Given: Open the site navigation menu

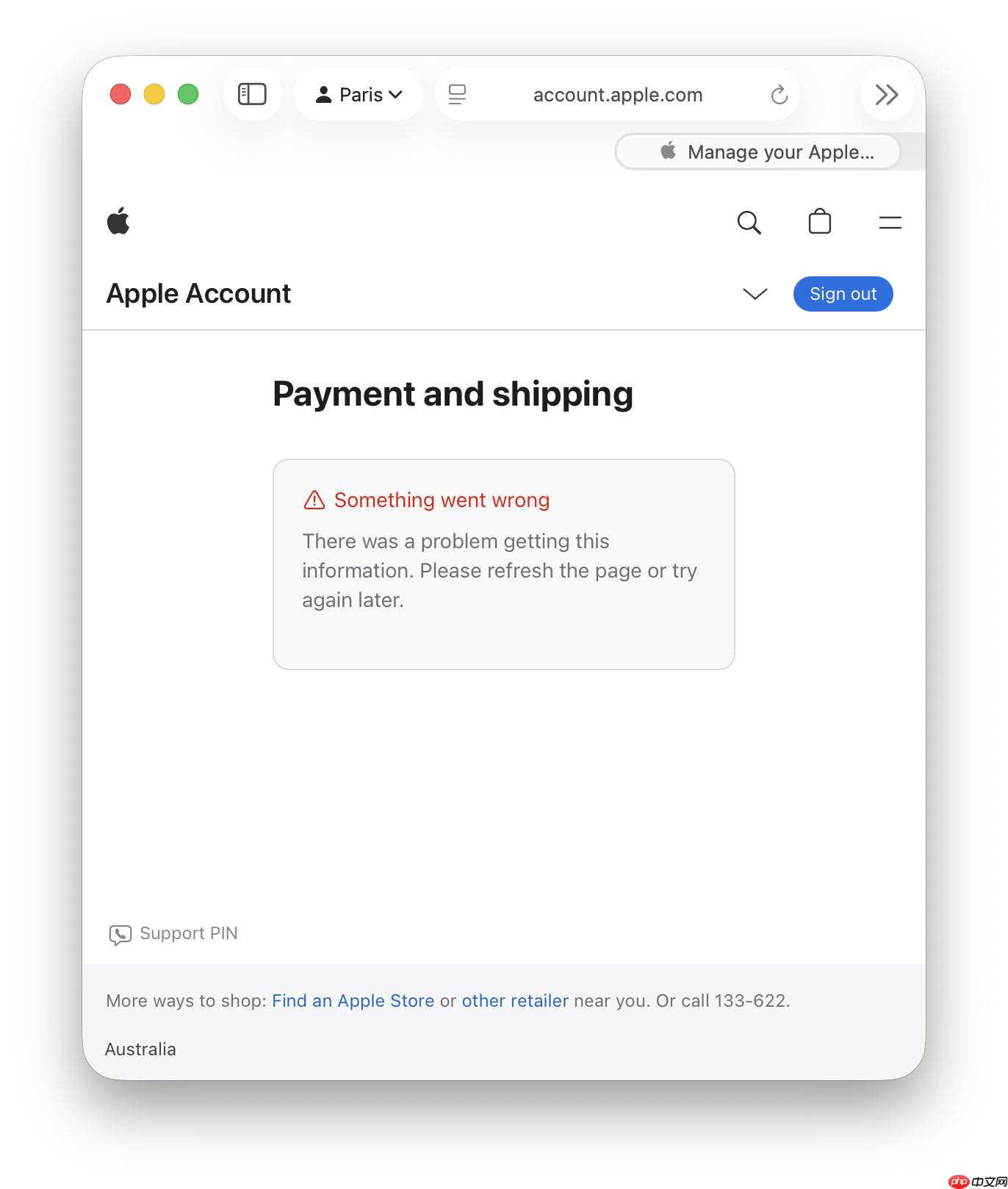Looking at the screenshot, I should tap(890, 222).
